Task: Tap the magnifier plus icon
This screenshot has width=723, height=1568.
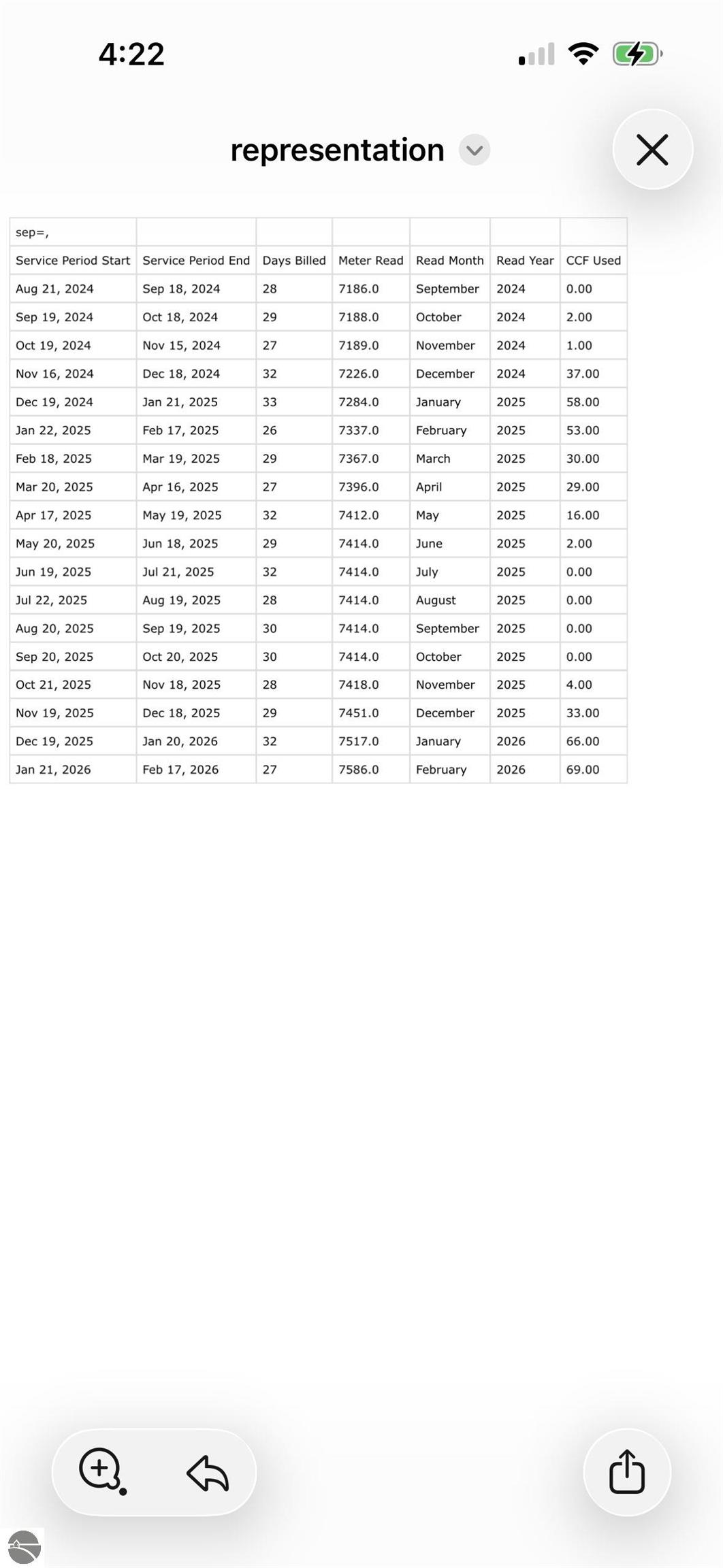Action: click(101, 1470)
